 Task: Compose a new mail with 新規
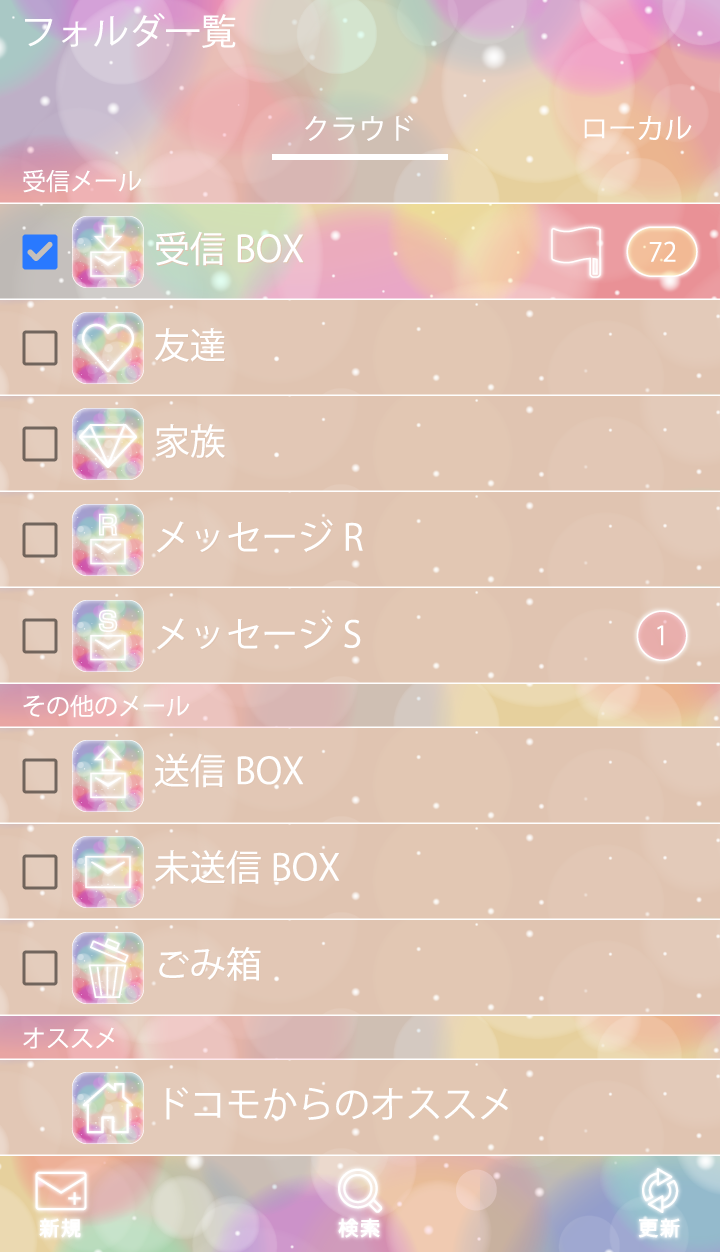[x=60, y=1204]
